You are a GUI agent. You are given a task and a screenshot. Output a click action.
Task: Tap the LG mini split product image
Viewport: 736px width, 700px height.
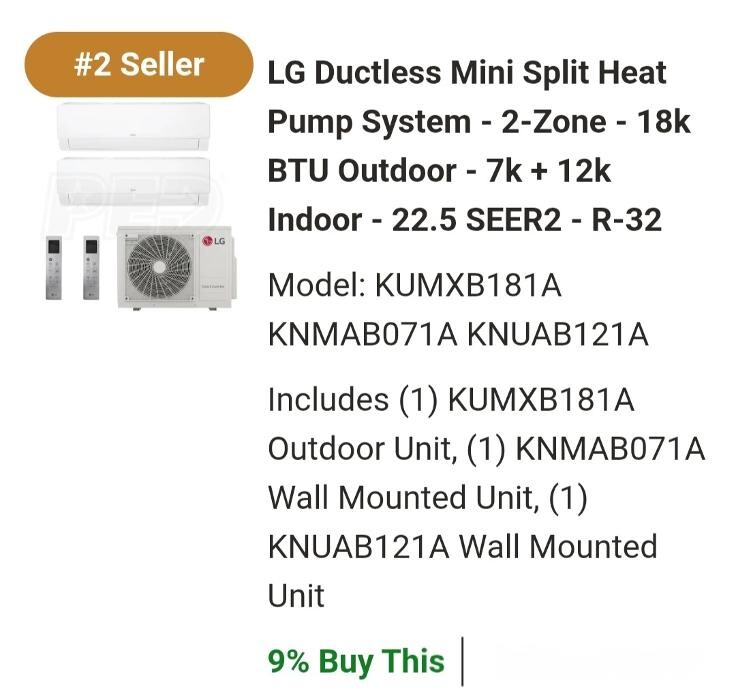(x=138, y=203)
